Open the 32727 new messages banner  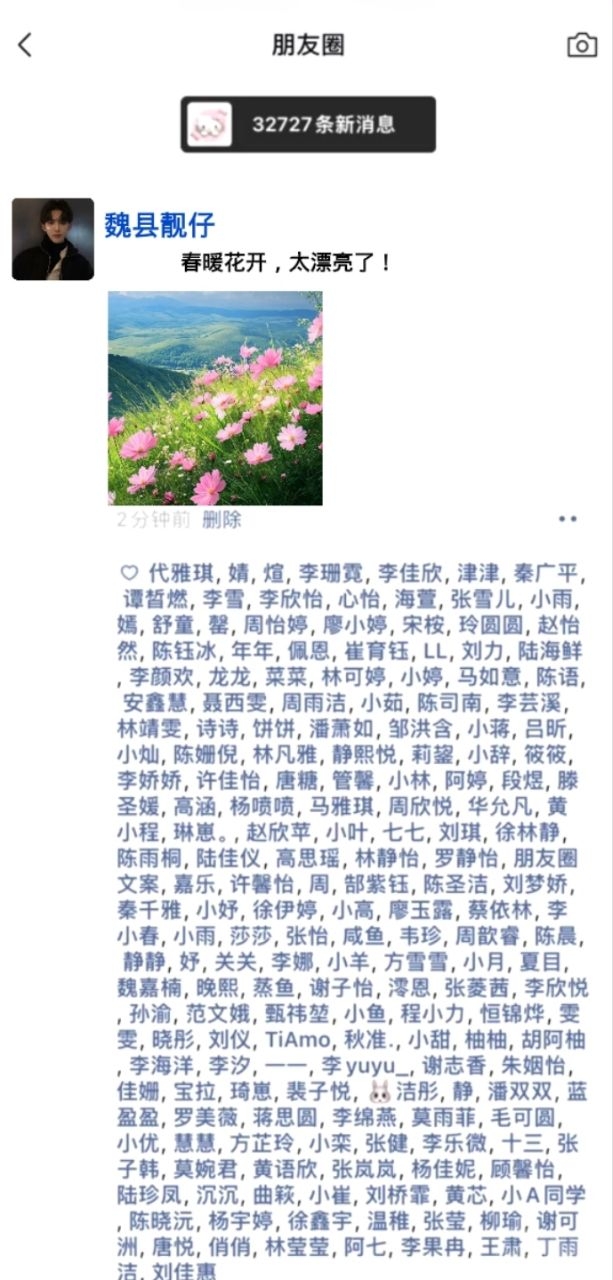pos(308,124)
